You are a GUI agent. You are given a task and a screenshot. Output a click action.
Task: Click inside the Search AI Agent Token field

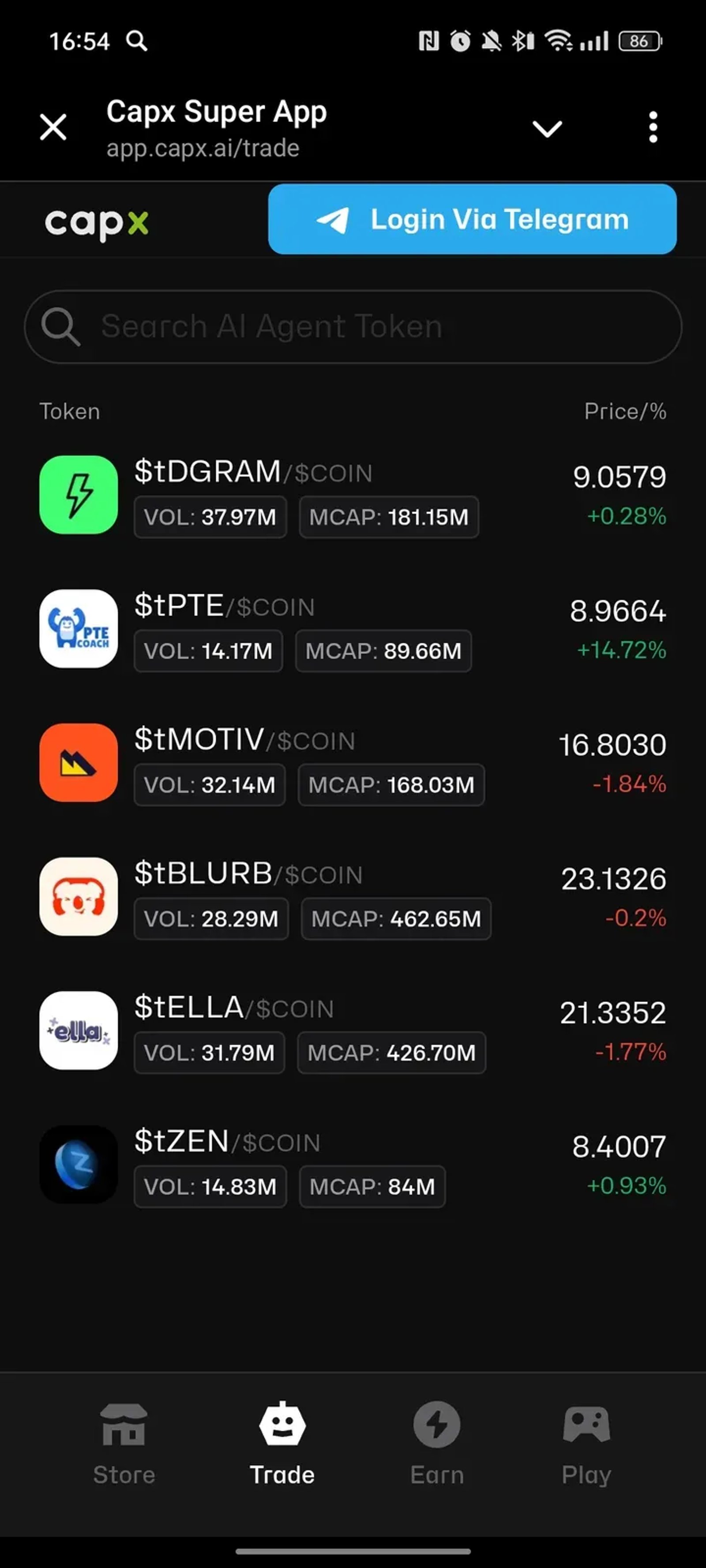click(x=353, y=326)
